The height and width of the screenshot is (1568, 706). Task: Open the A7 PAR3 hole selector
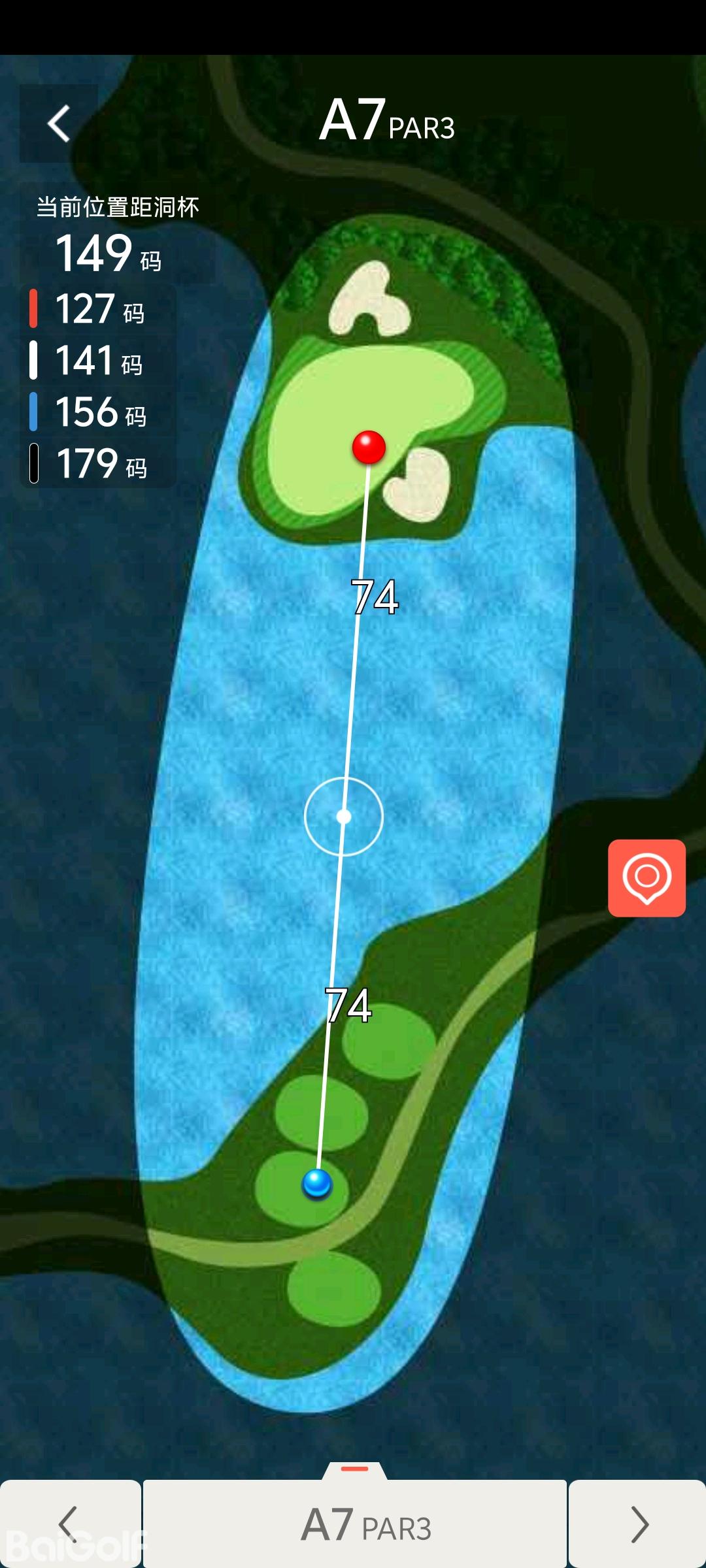click(355, 1524)
